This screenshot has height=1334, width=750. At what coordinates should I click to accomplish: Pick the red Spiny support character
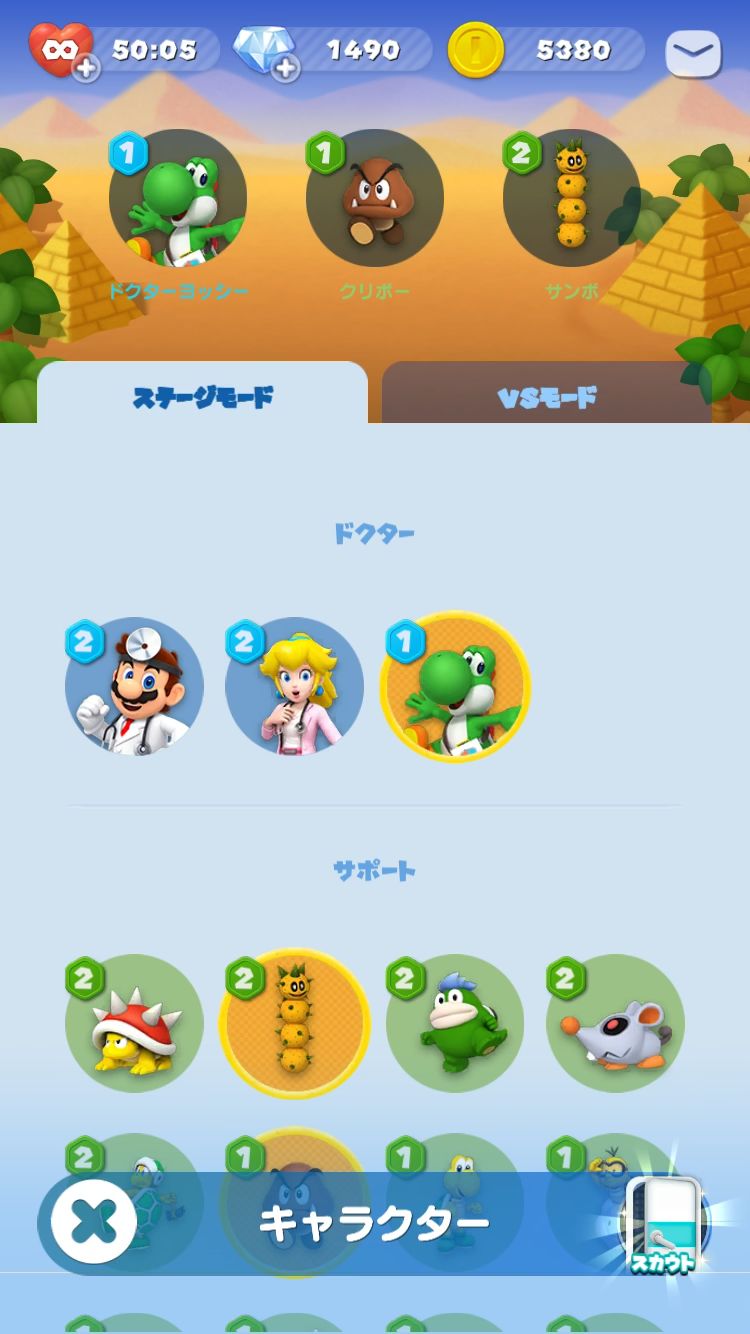tap(134, 1023)
